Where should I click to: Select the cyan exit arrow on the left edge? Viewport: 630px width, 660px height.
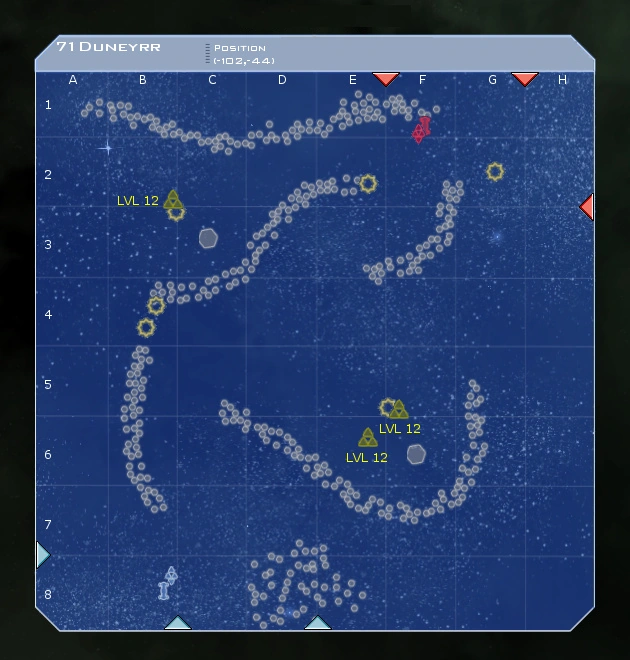point(42,554)
